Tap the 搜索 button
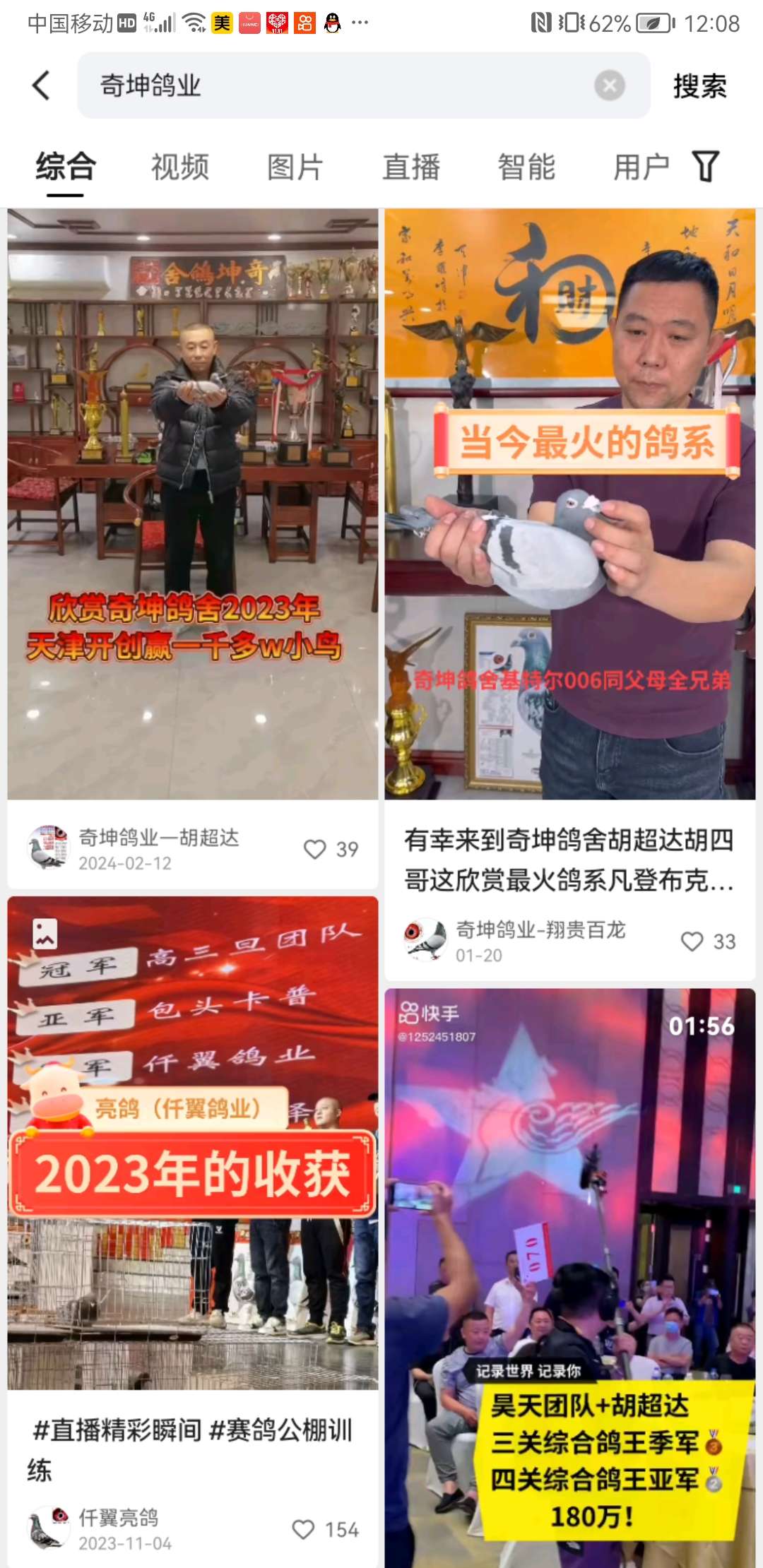Image resolution: width=763 pixels, height=1568 pixels. tap(699, 86)
